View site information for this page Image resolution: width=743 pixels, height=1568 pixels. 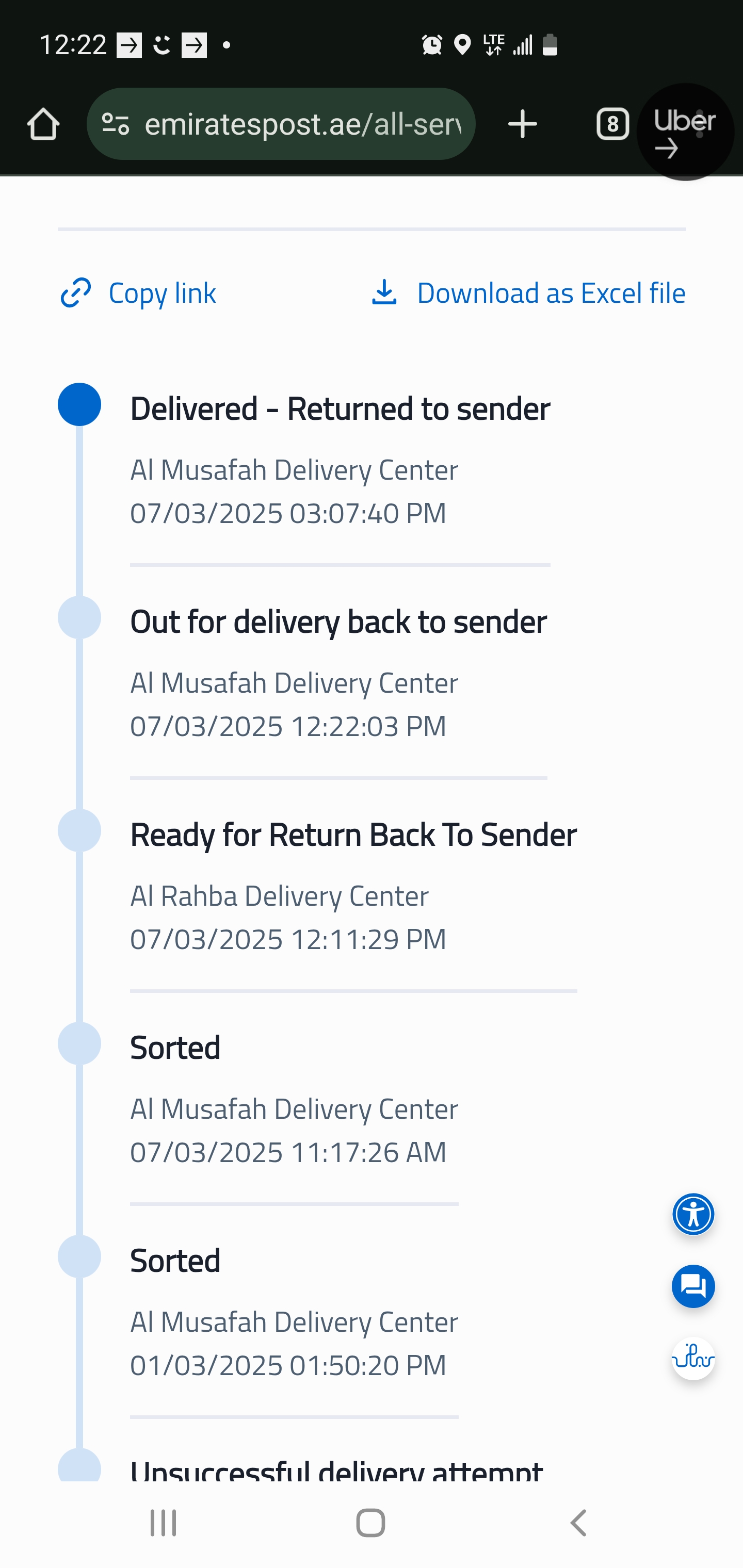(115, 124)
